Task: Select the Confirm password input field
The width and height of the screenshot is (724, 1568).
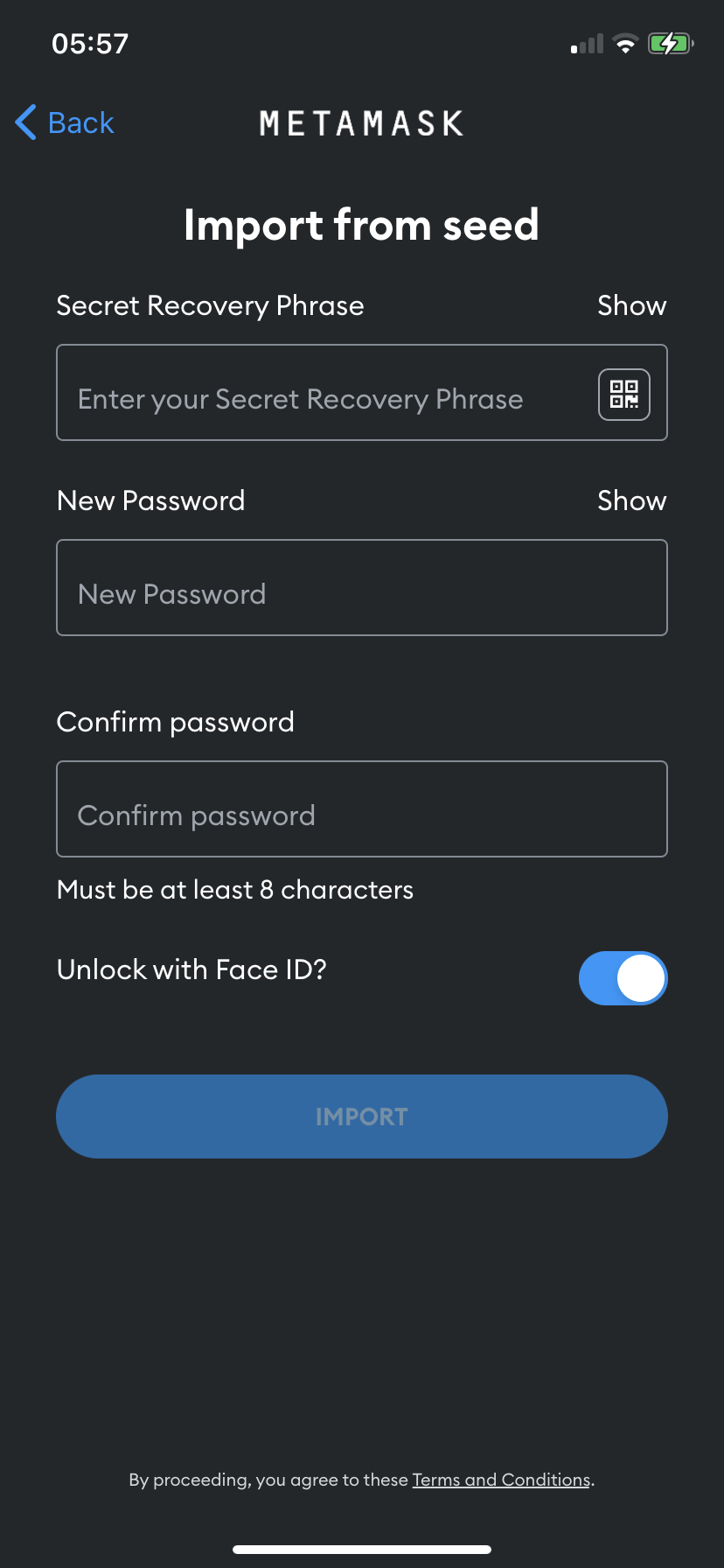Action: coord(362,809)
